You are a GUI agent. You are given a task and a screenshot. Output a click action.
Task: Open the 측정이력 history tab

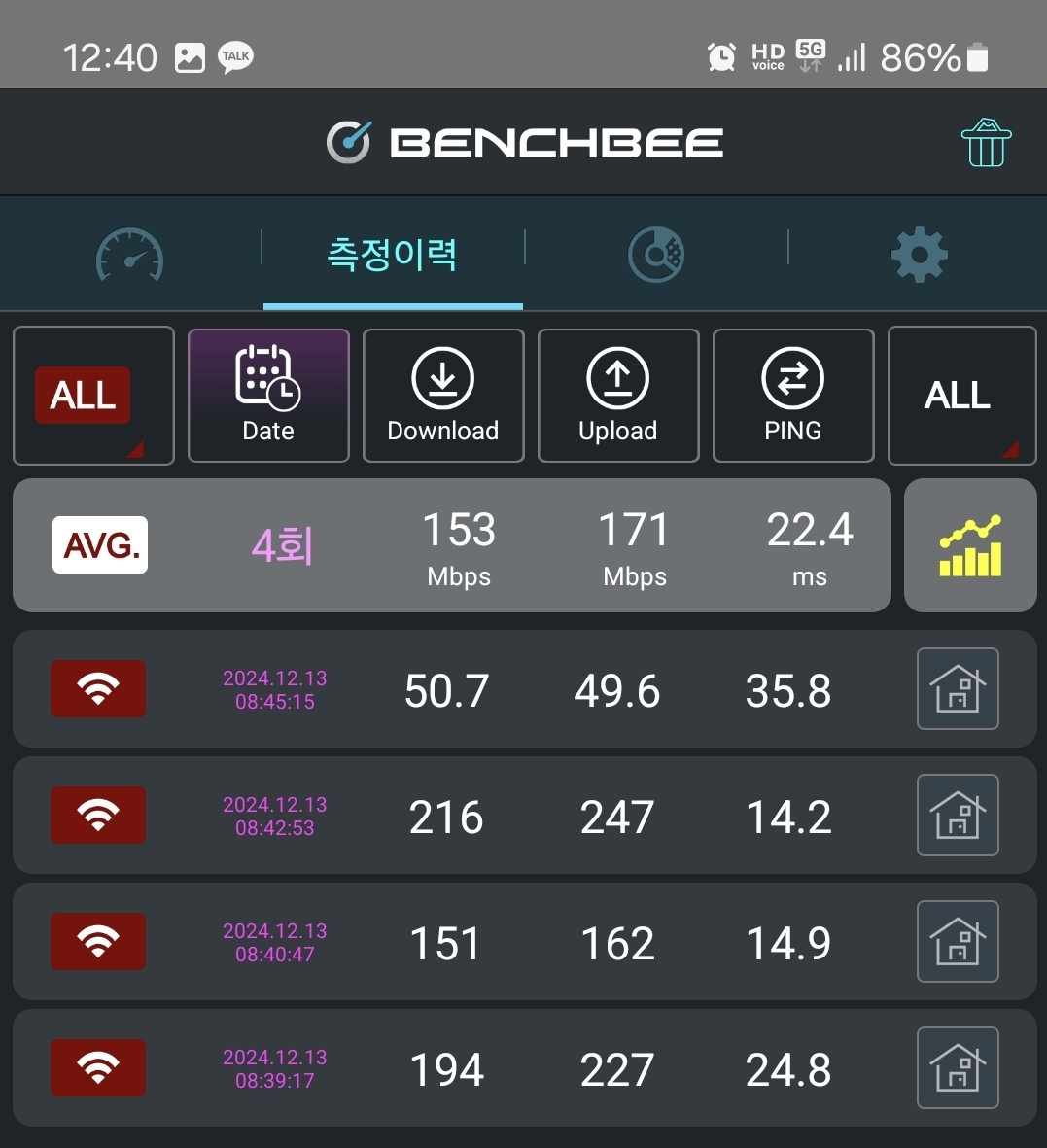click(392, 255)
